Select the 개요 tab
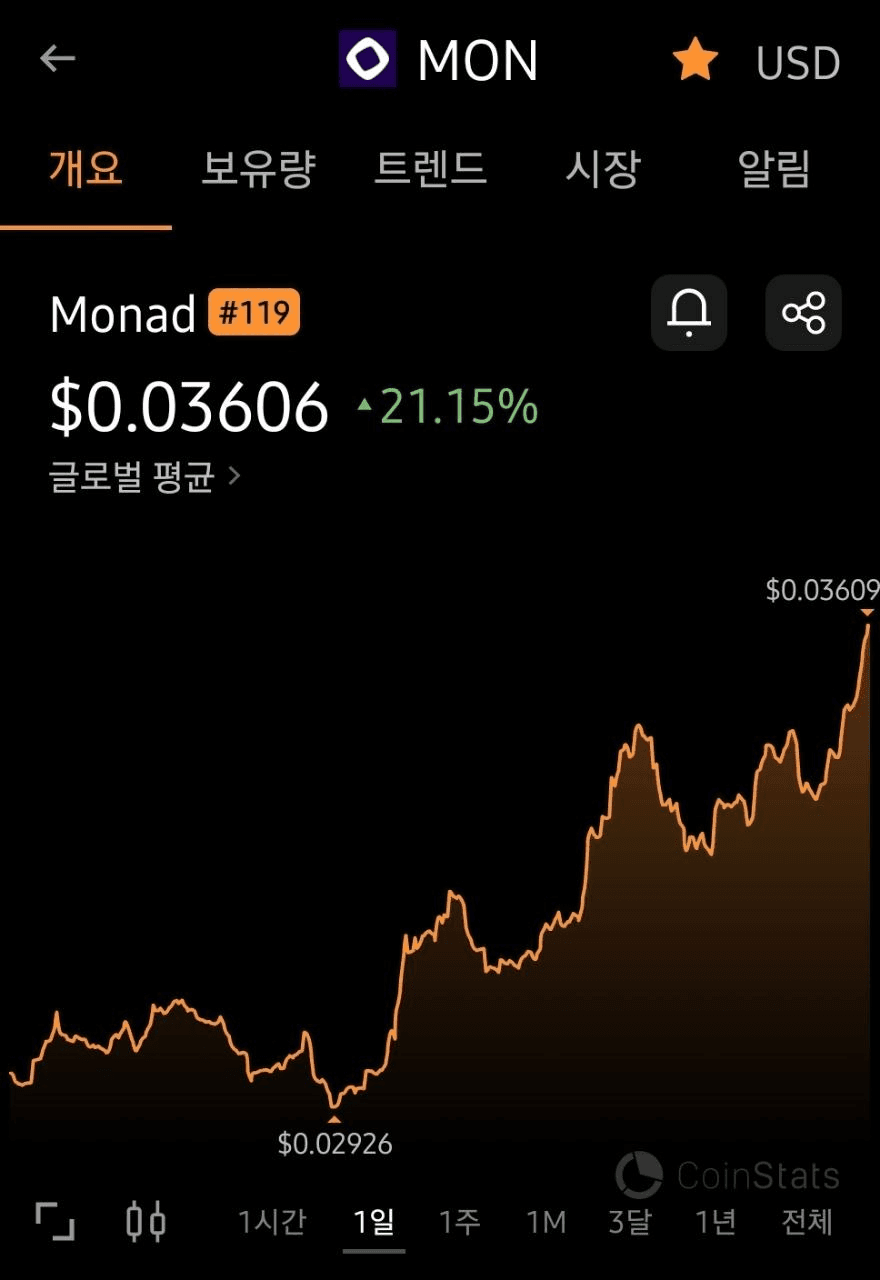Image resolution: width=880 pixels, height=1280 pixels. click(x=86, y=169)
